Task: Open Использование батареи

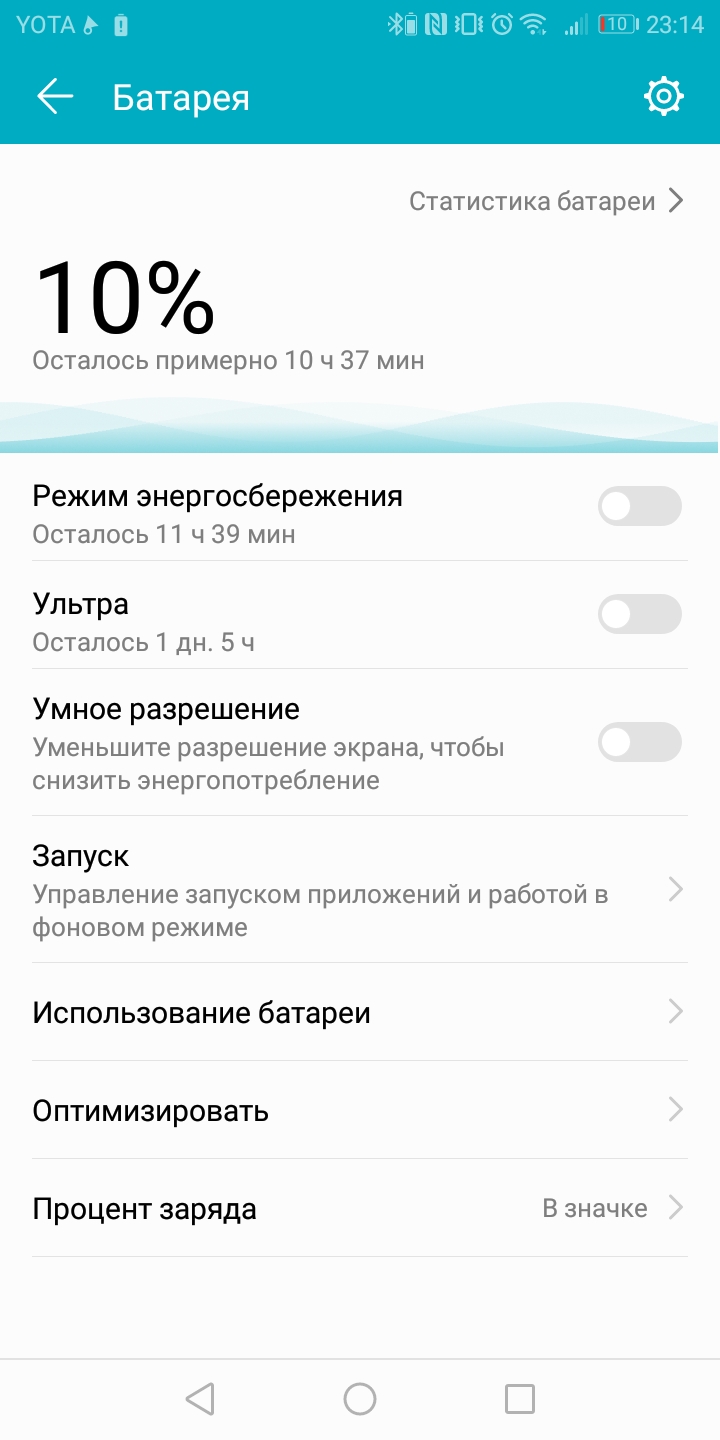Action: 360,1012
